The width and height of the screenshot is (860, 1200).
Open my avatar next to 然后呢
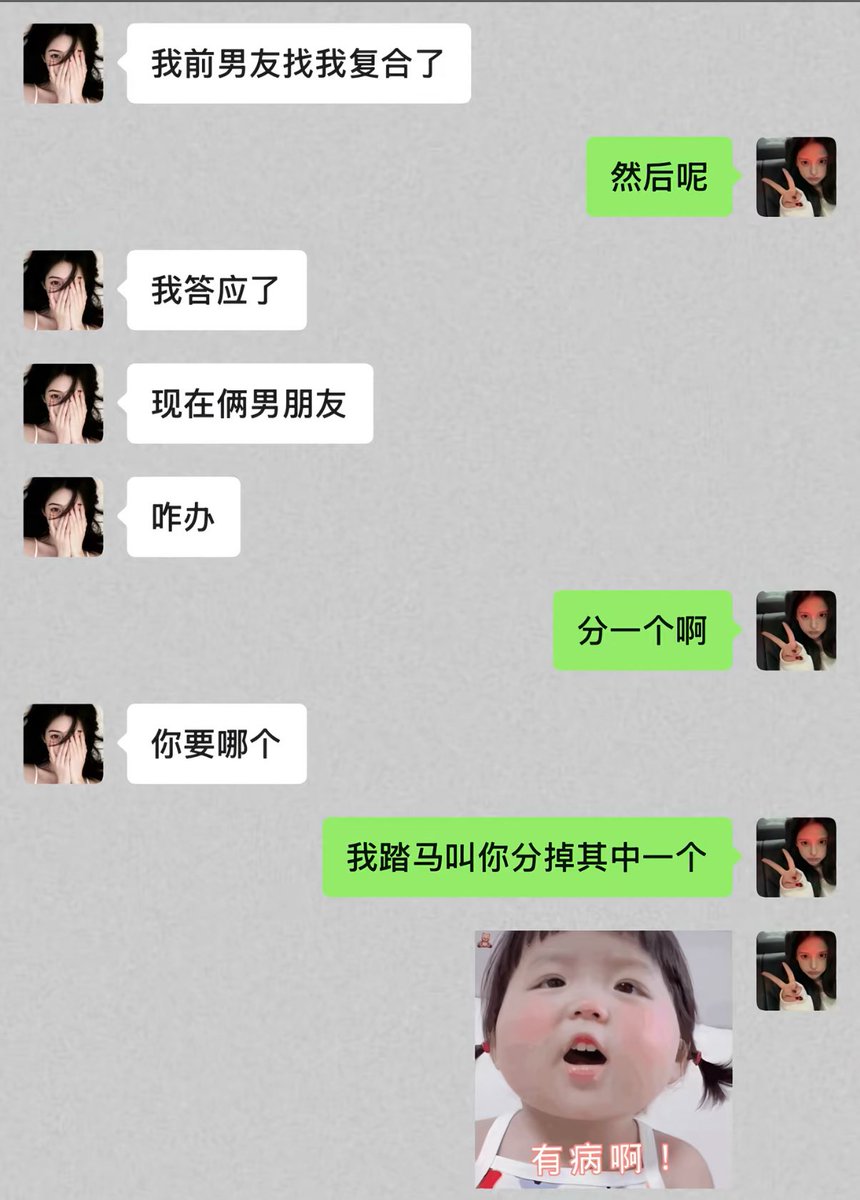point(796,177)
